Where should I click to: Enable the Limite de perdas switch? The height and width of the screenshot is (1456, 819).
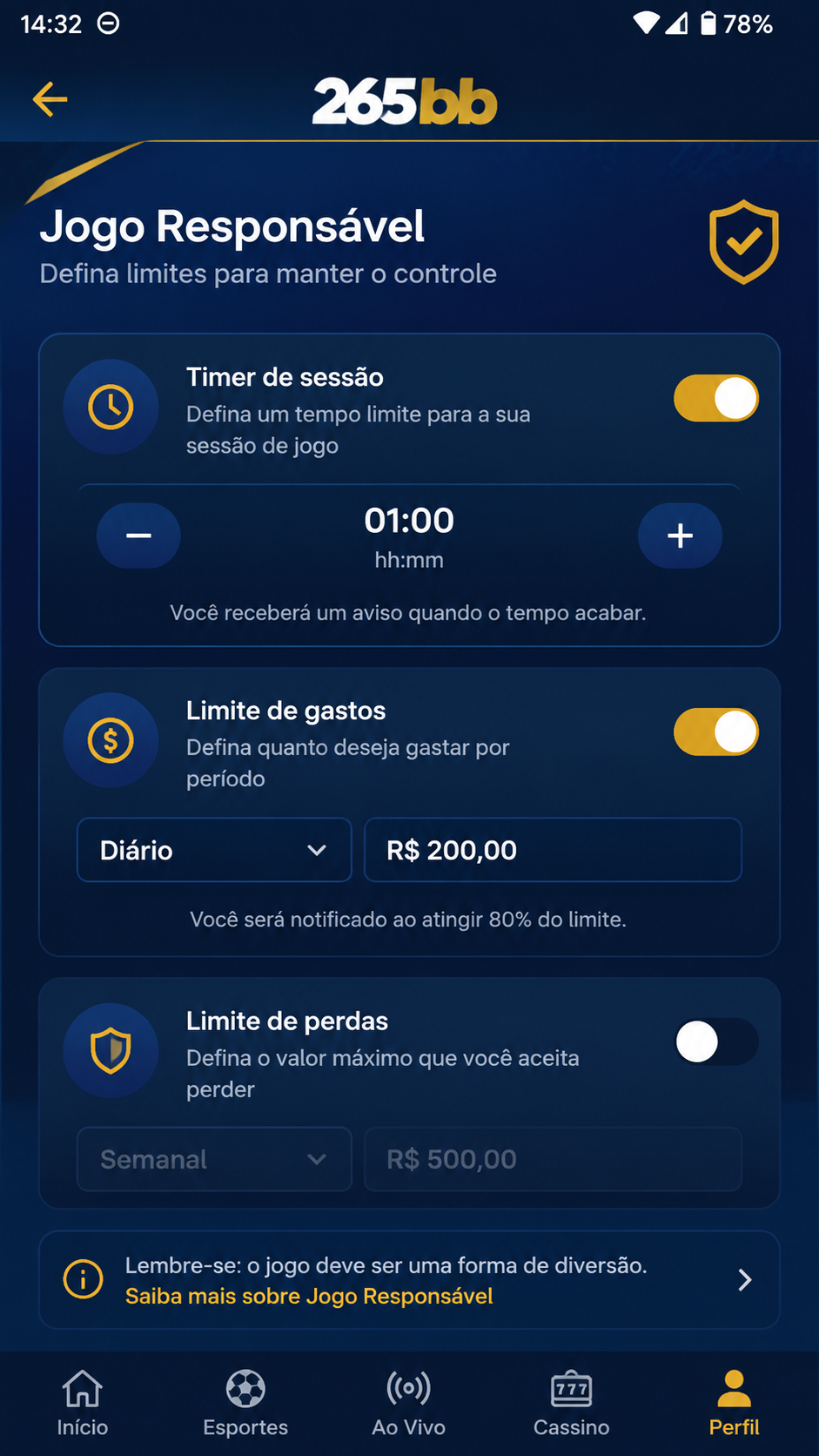(716, 1042)
